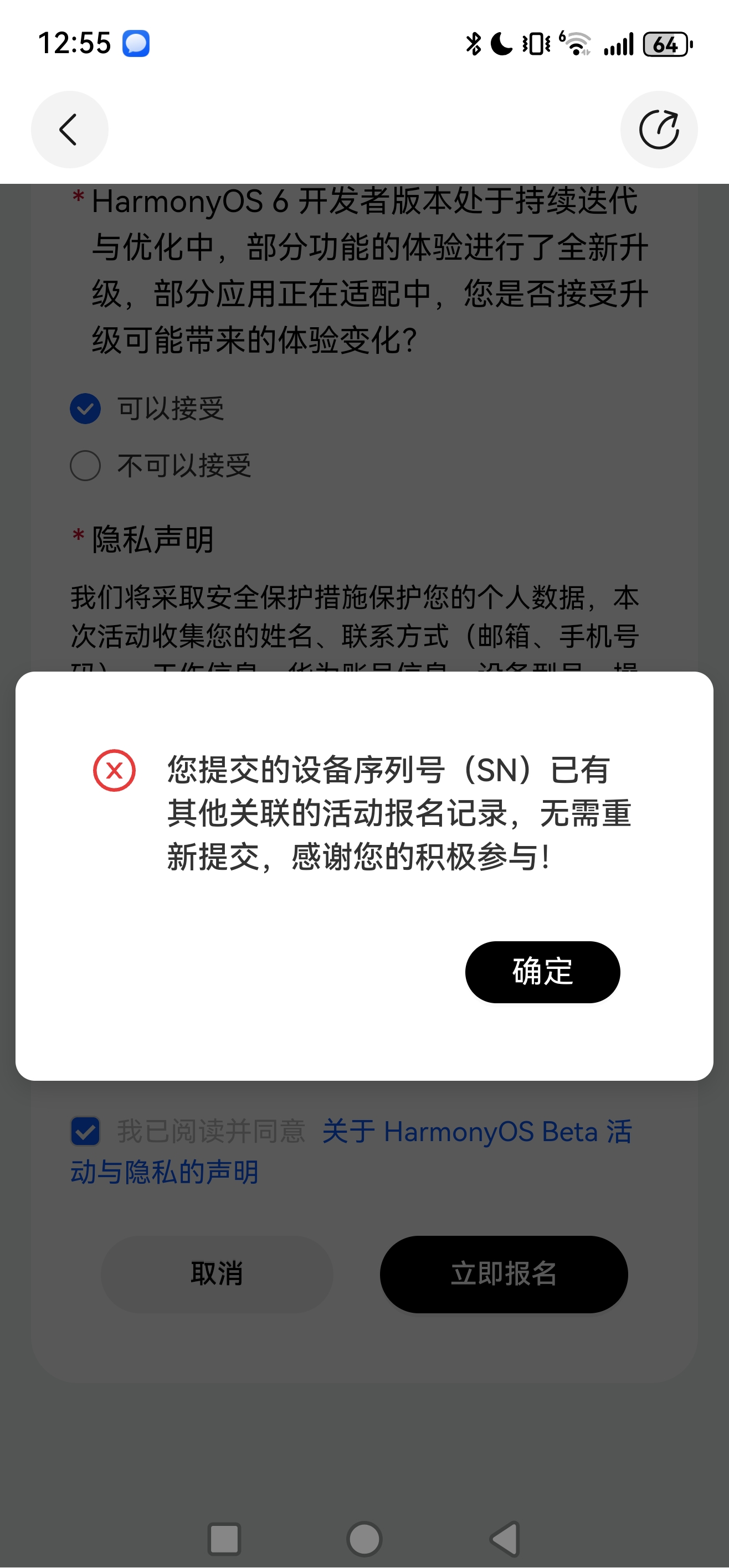Viewport: 729px width, 1568px height.
Task: Open recent apps from the navigation bar
Action: pos(224,1539)
